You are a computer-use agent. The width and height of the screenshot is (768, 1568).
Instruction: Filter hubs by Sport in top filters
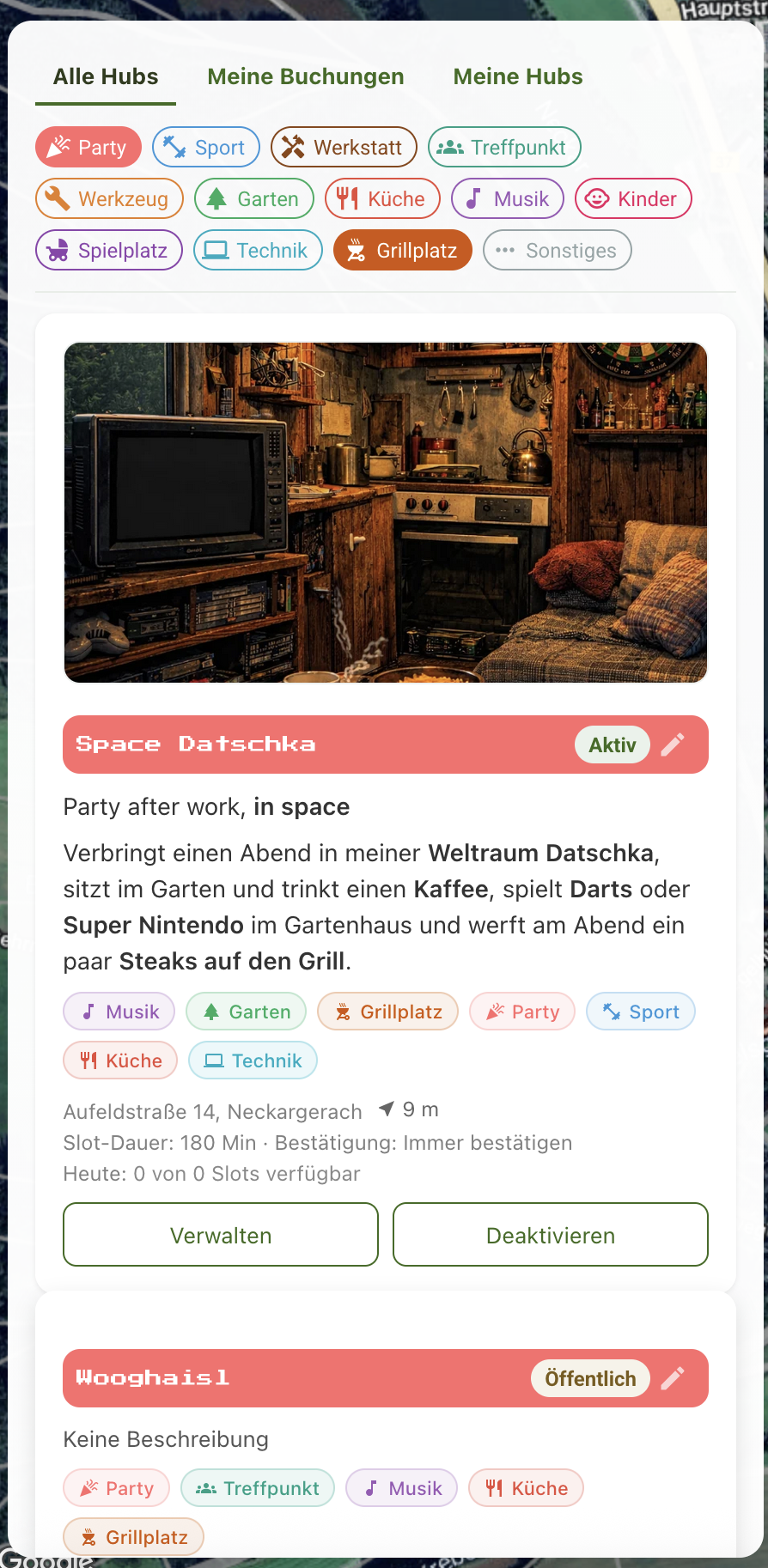click(206, 148)
